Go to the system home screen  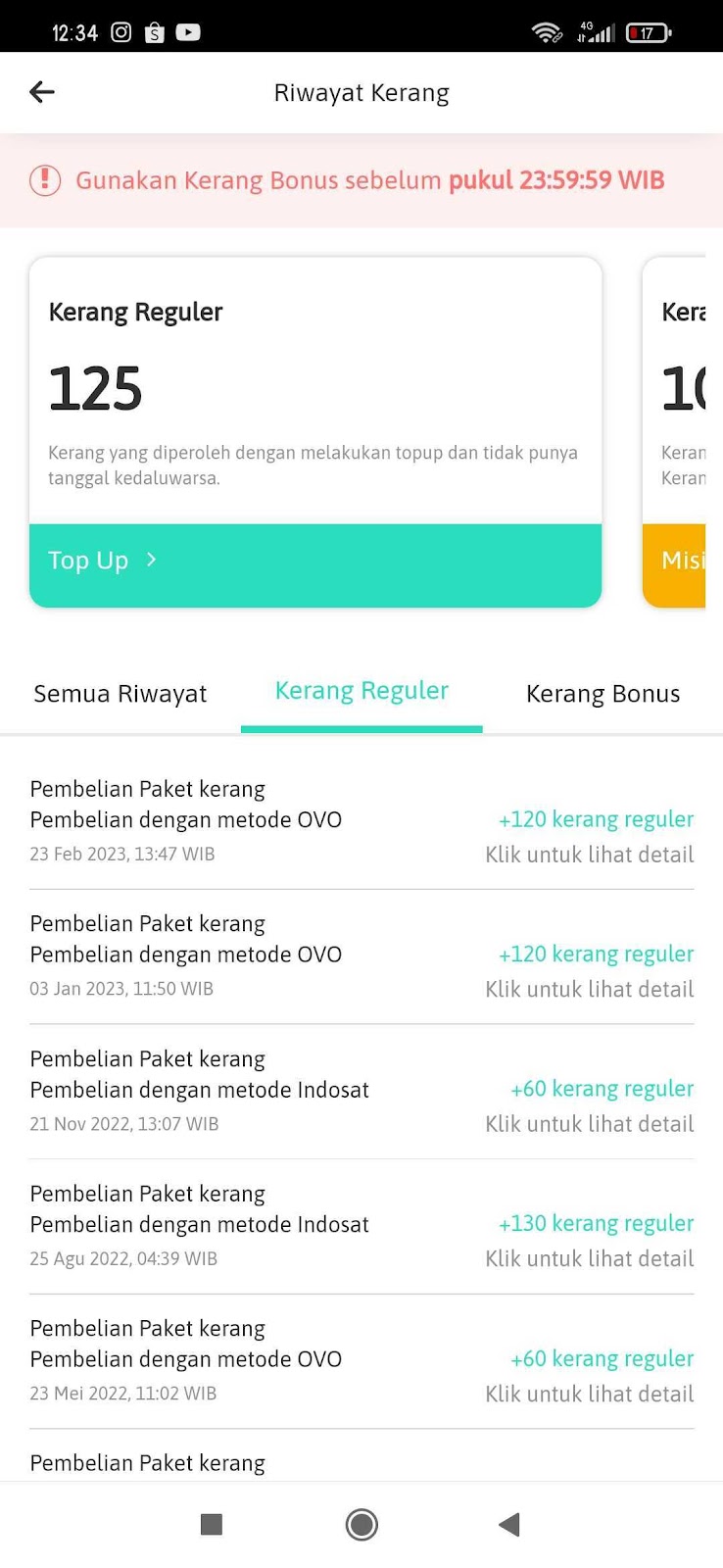tap(361, 1524)
